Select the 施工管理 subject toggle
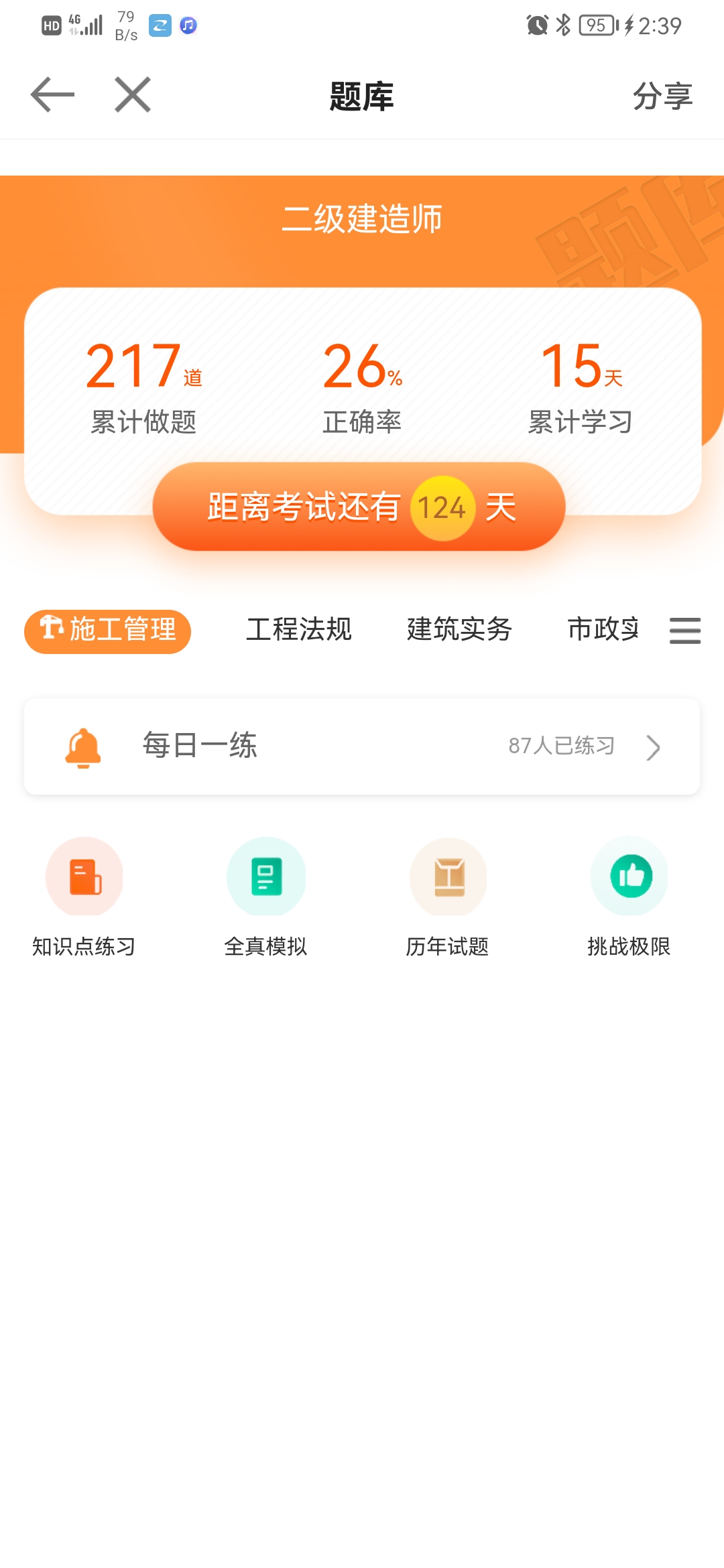This screenshot has width=724, height=1568. [x=107, y=630]
